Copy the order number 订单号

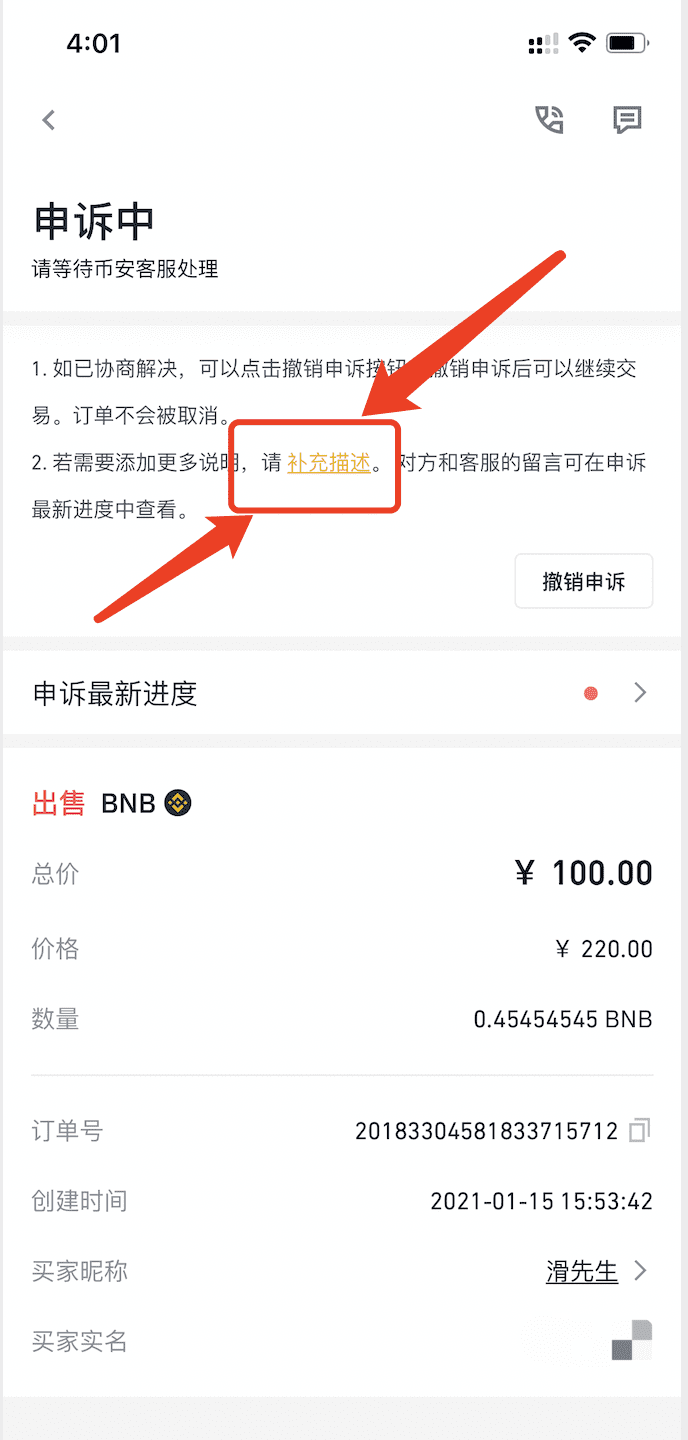(x=640, y=1131)
